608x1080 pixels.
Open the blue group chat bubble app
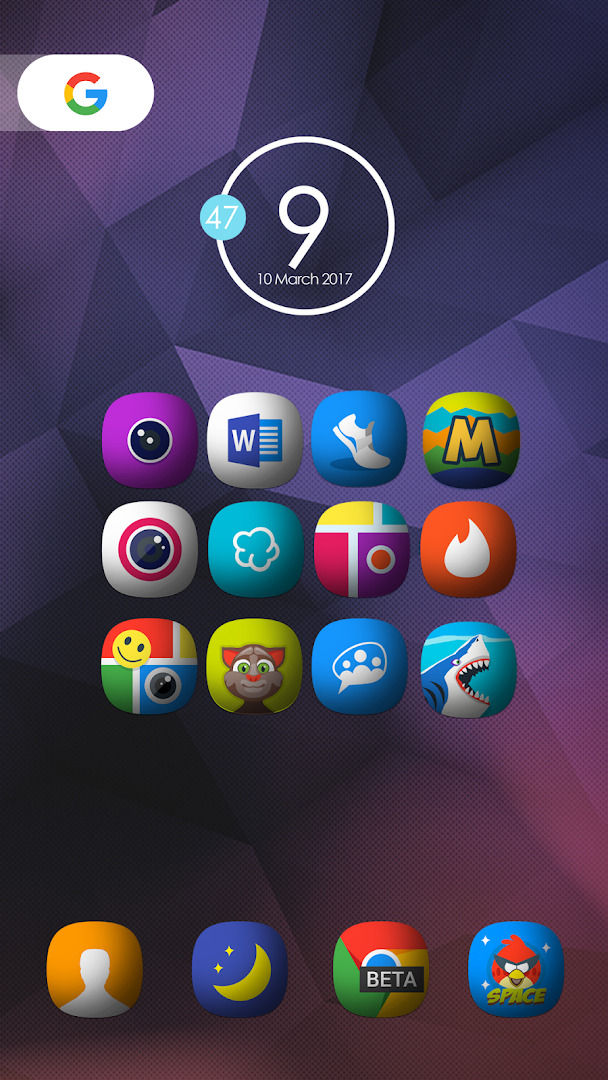coord(359,666)
